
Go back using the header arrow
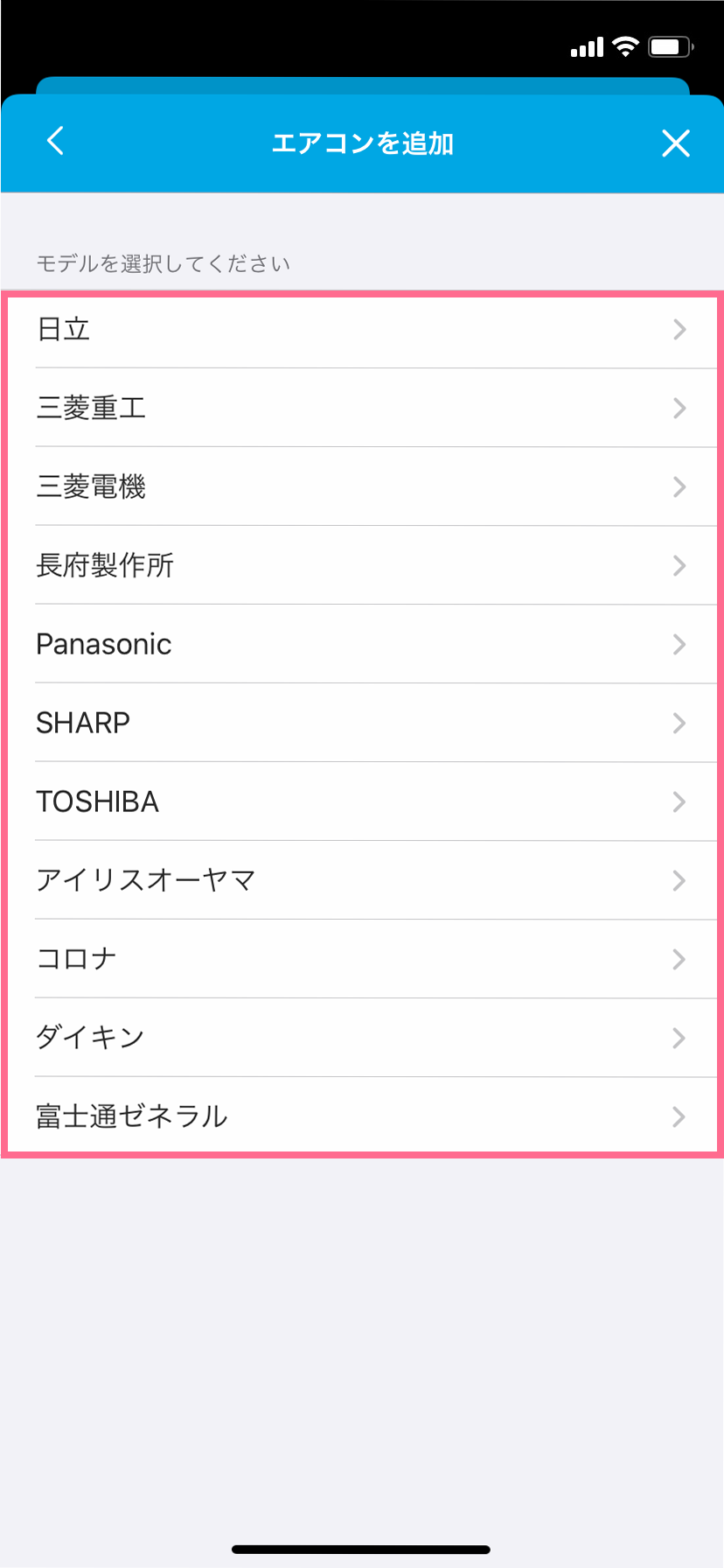tap(55, 141)
